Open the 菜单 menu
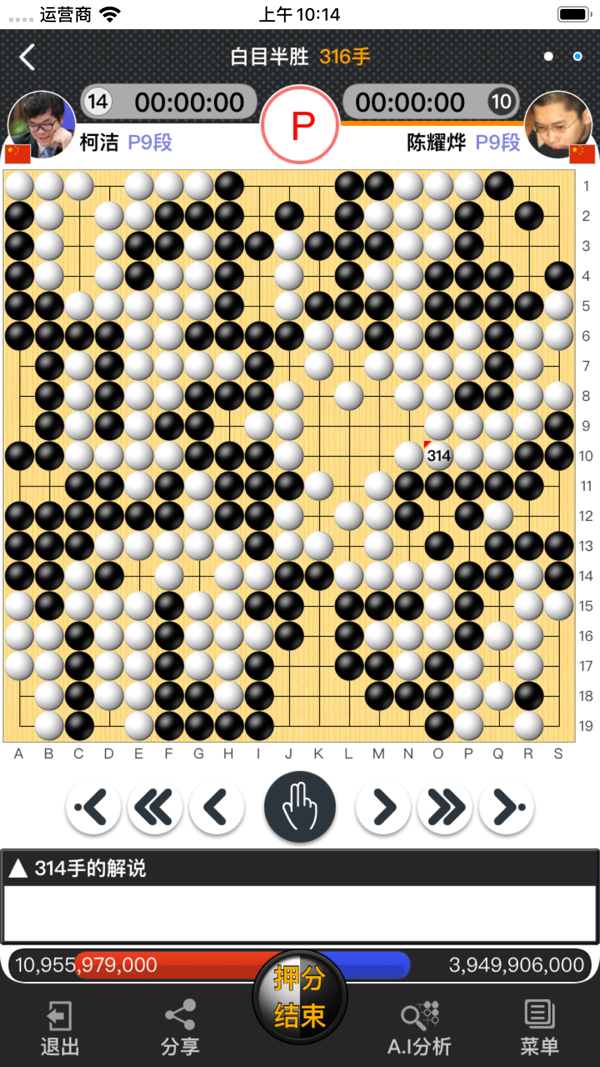The image size is (600, 1067). (x=539, y=1029)
